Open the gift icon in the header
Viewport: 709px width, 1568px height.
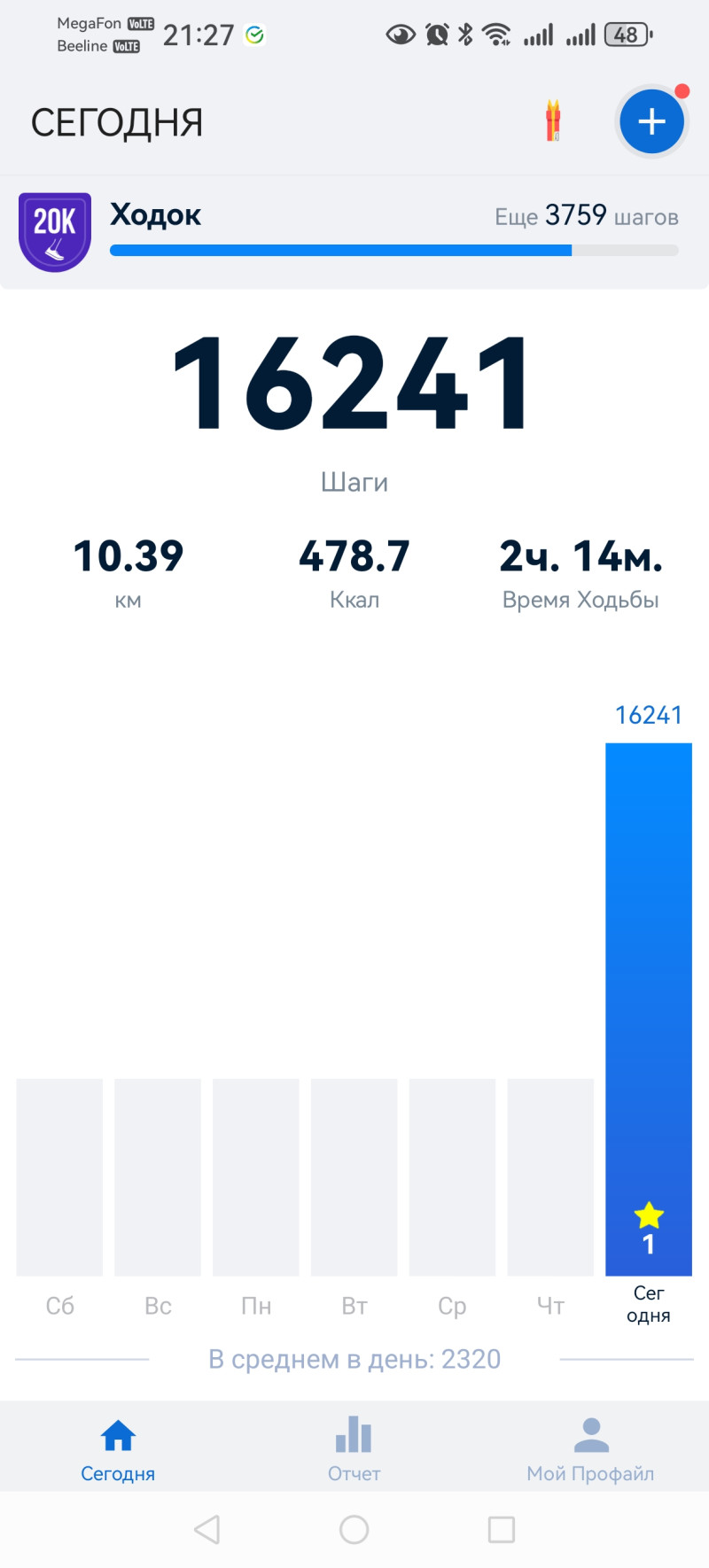click(553, 121)
